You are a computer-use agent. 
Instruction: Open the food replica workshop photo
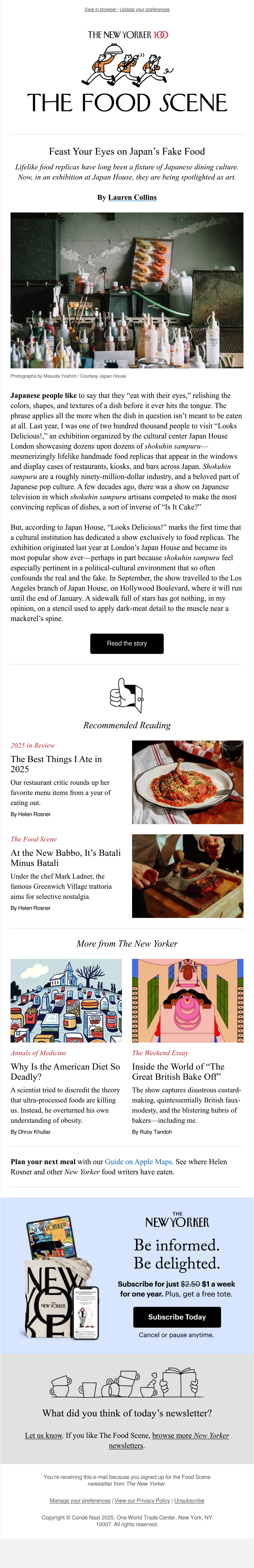tap(127, 290)
